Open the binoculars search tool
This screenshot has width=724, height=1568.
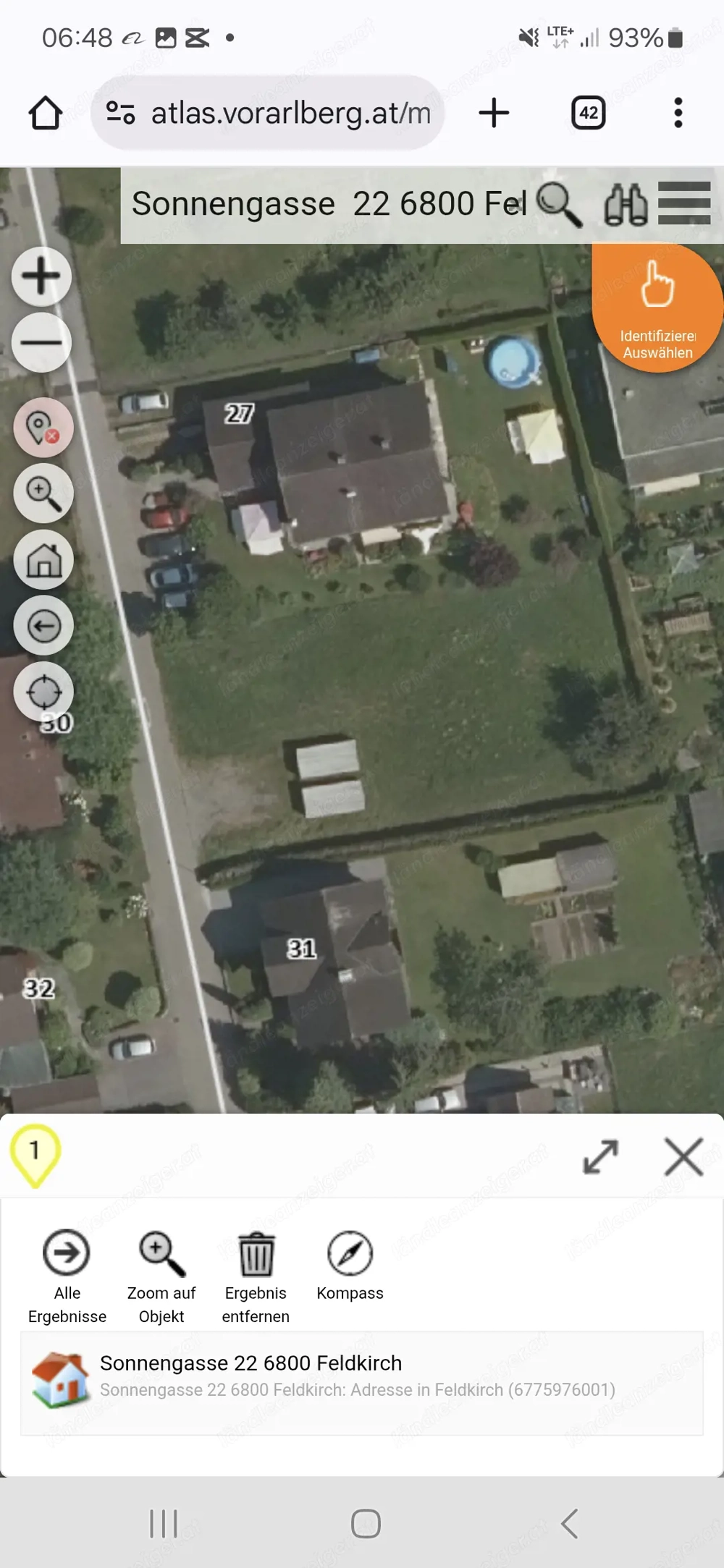[626, 205]
